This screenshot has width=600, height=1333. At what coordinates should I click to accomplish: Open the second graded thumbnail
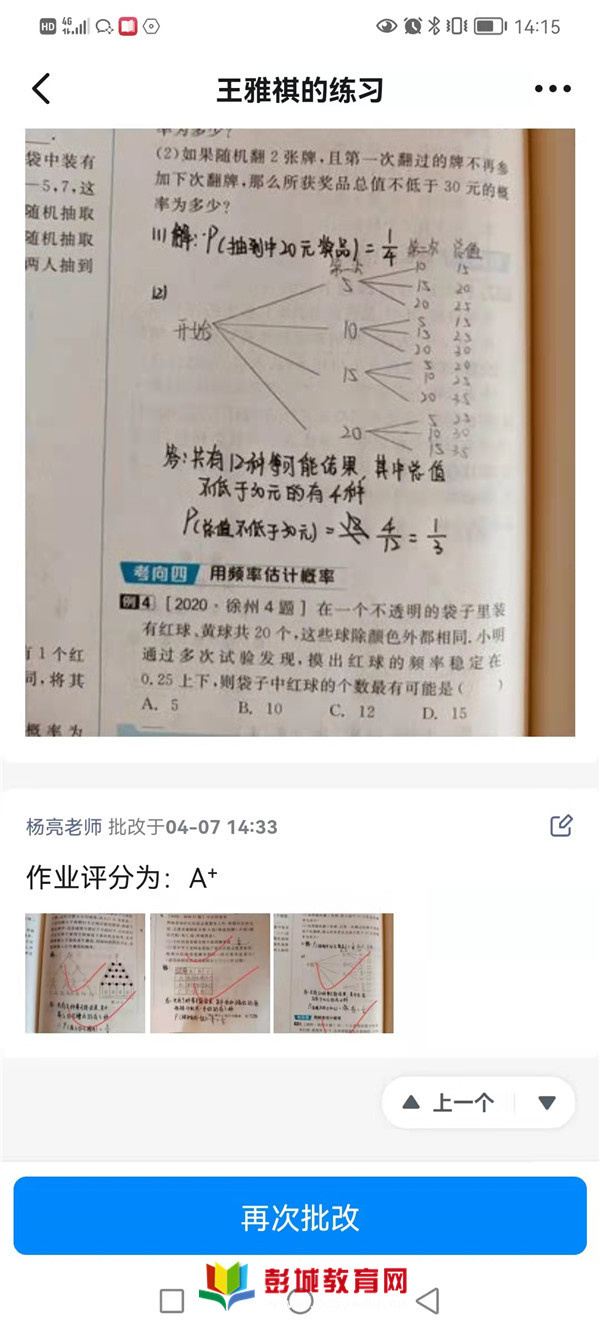[209, 973]
